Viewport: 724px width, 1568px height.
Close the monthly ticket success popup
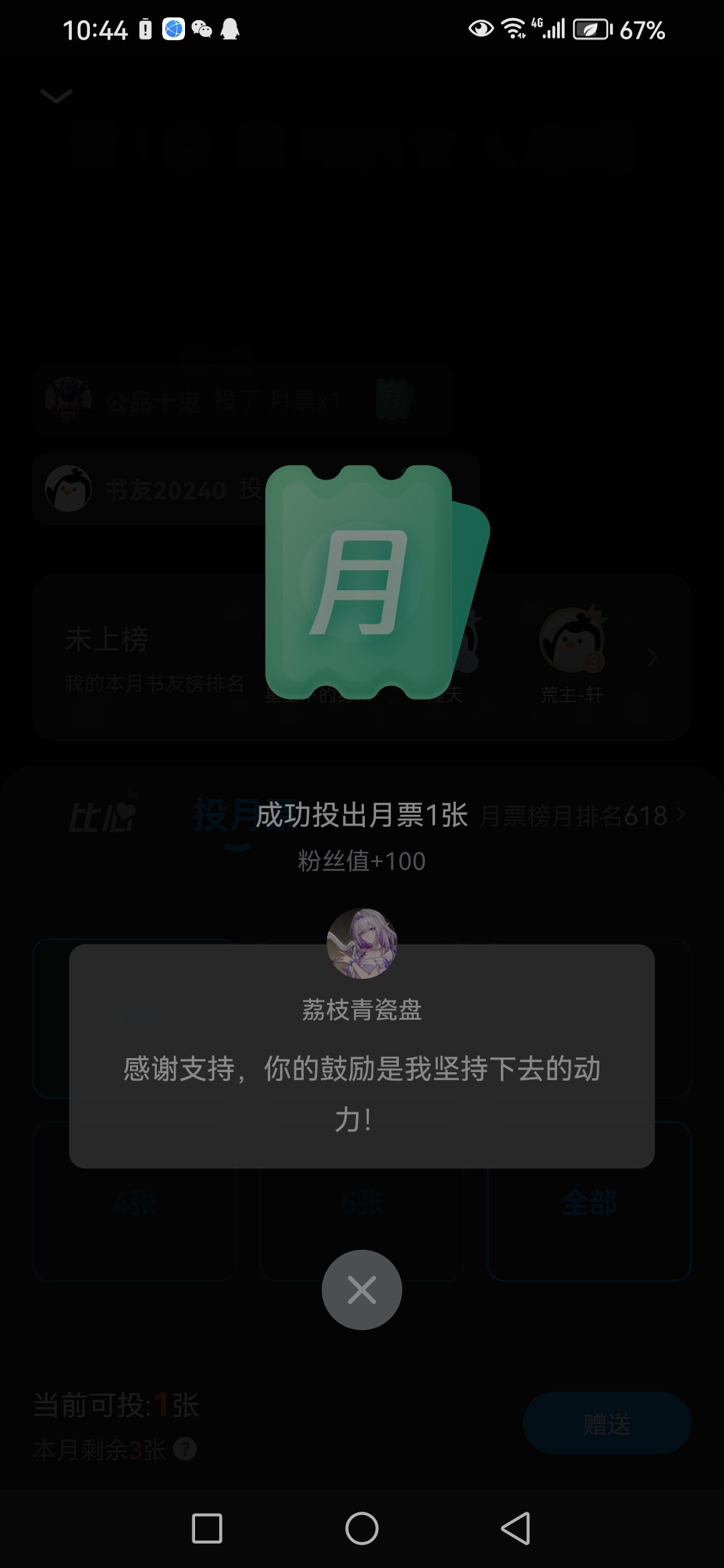(x=361, y=1290)
